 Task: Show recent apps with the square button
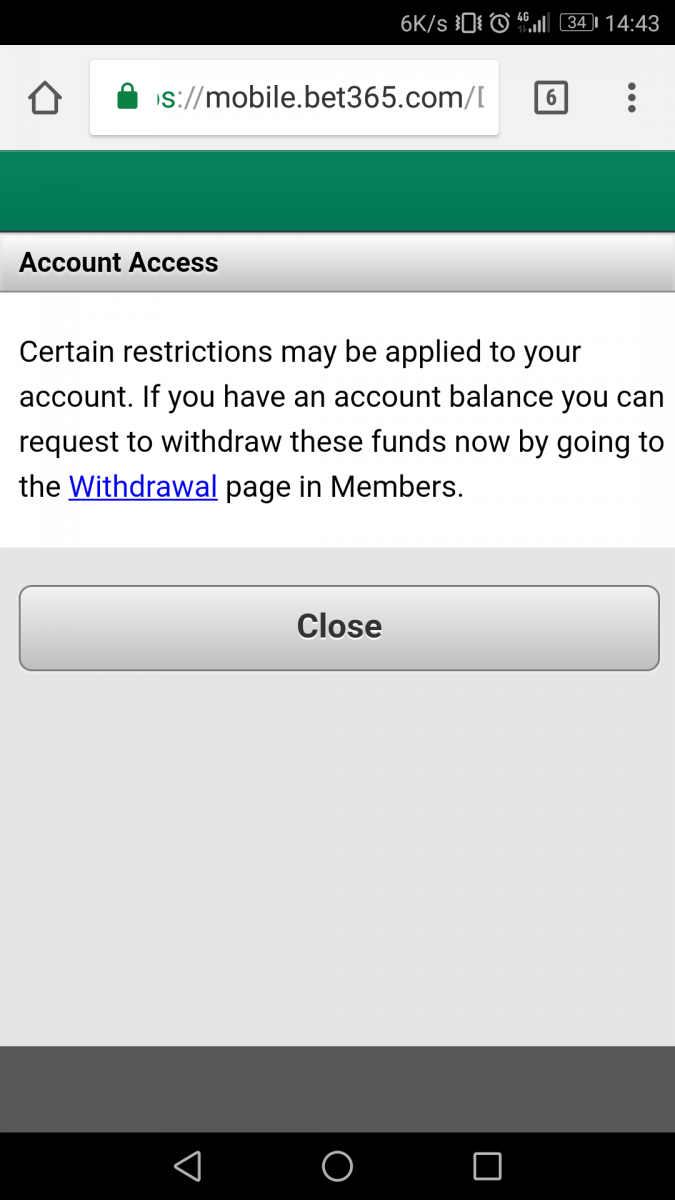tap(487, 1166)
